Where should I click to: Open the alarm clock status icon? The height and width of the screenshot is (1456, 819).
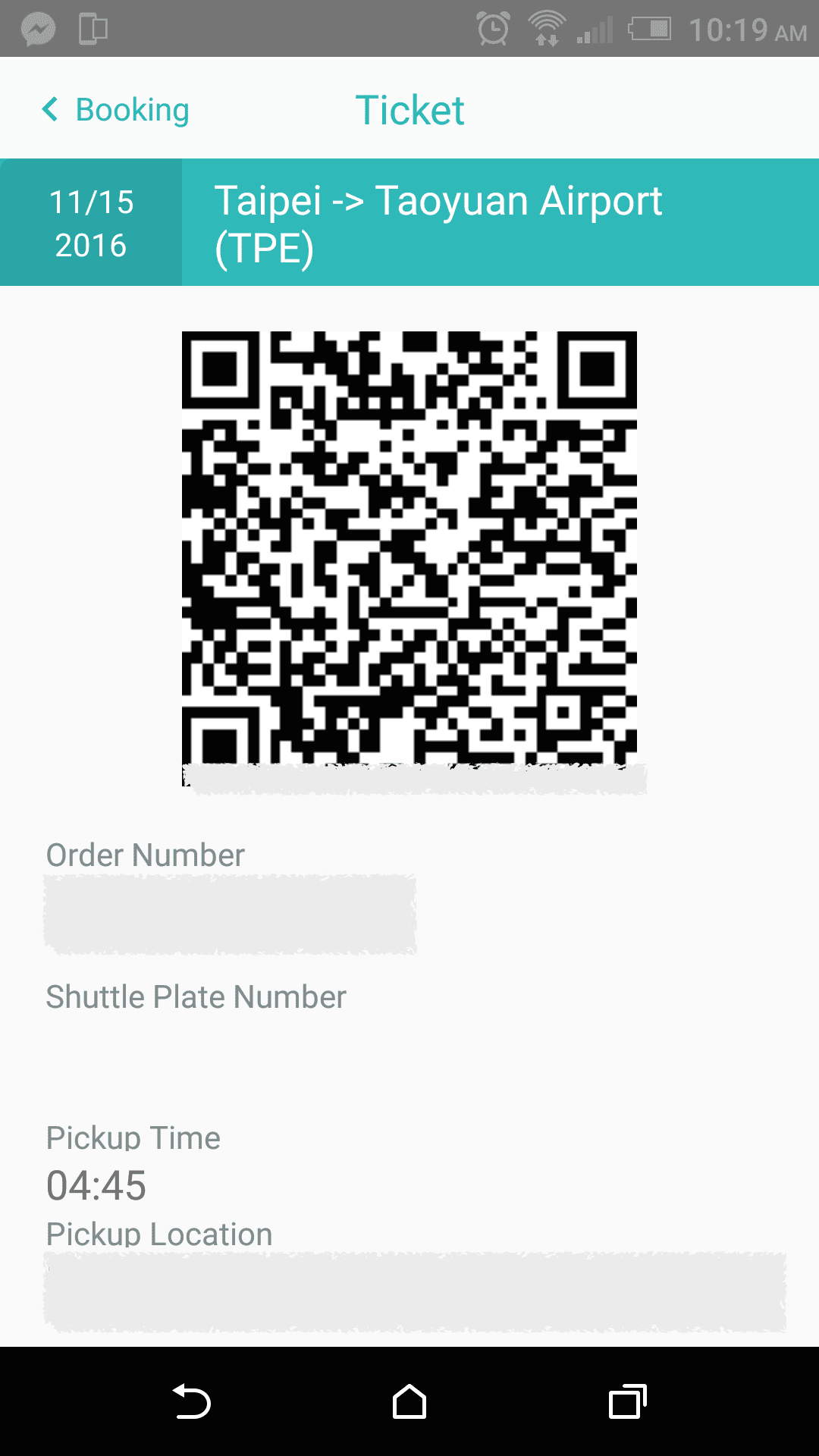coord(491,29)
